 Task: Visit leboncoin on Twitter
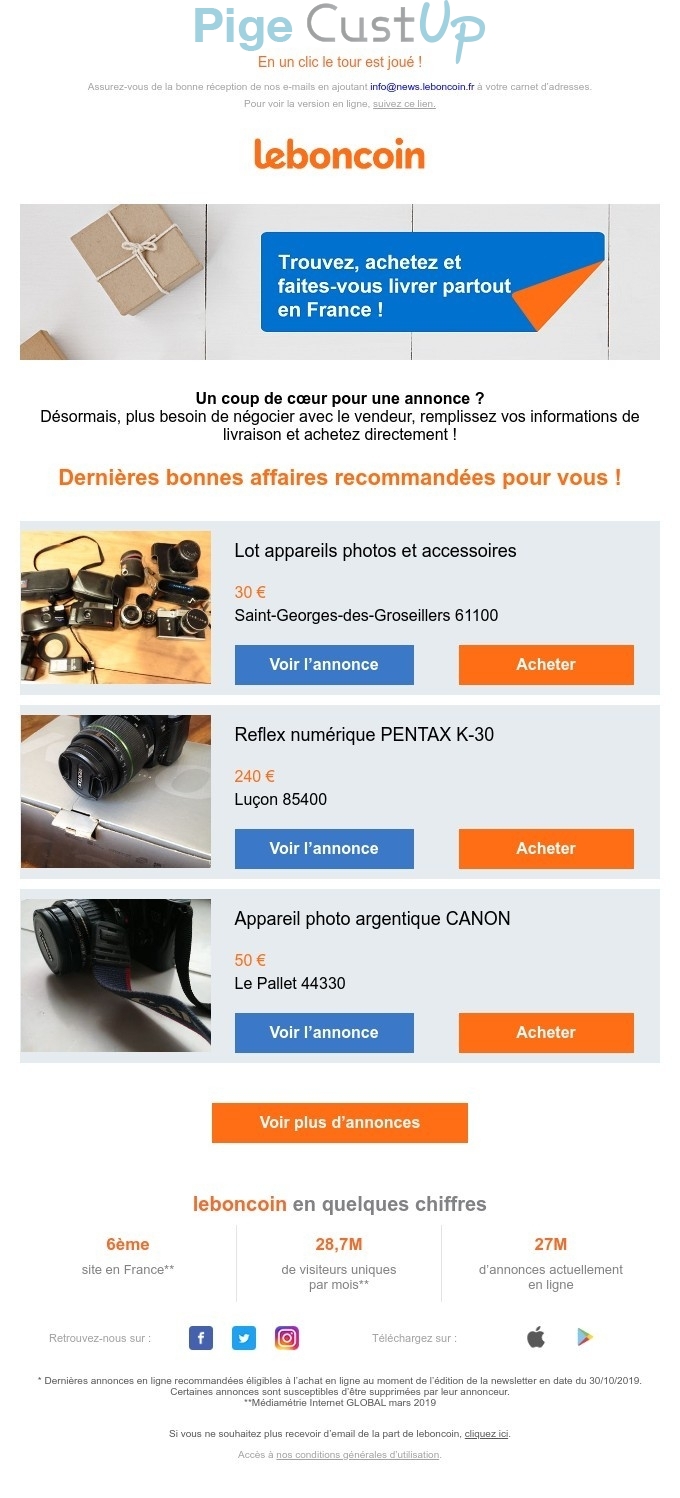[244, 1338]
